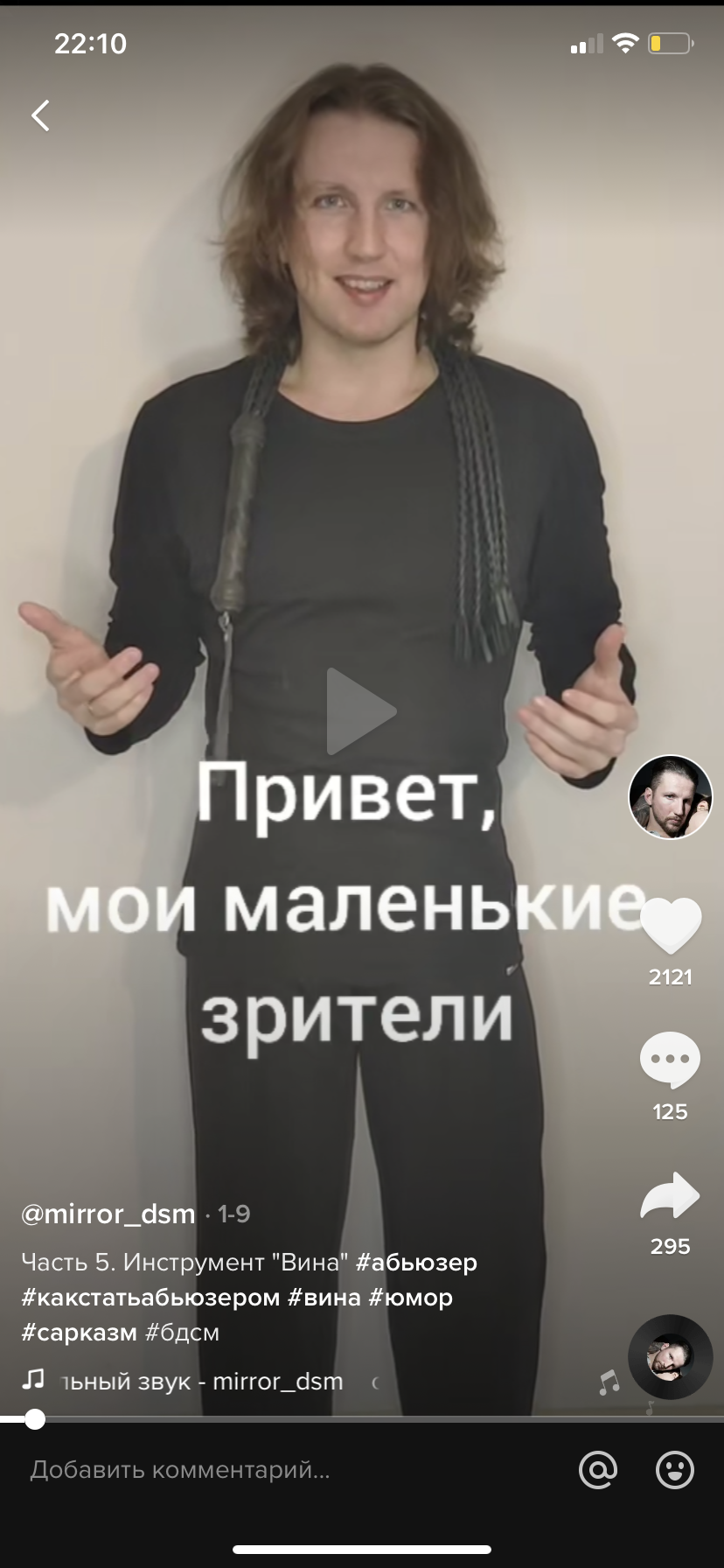Open the creator's profile avatar
Screen dimensions: 724x1568
pyautogui.click(x=670, y=796)
